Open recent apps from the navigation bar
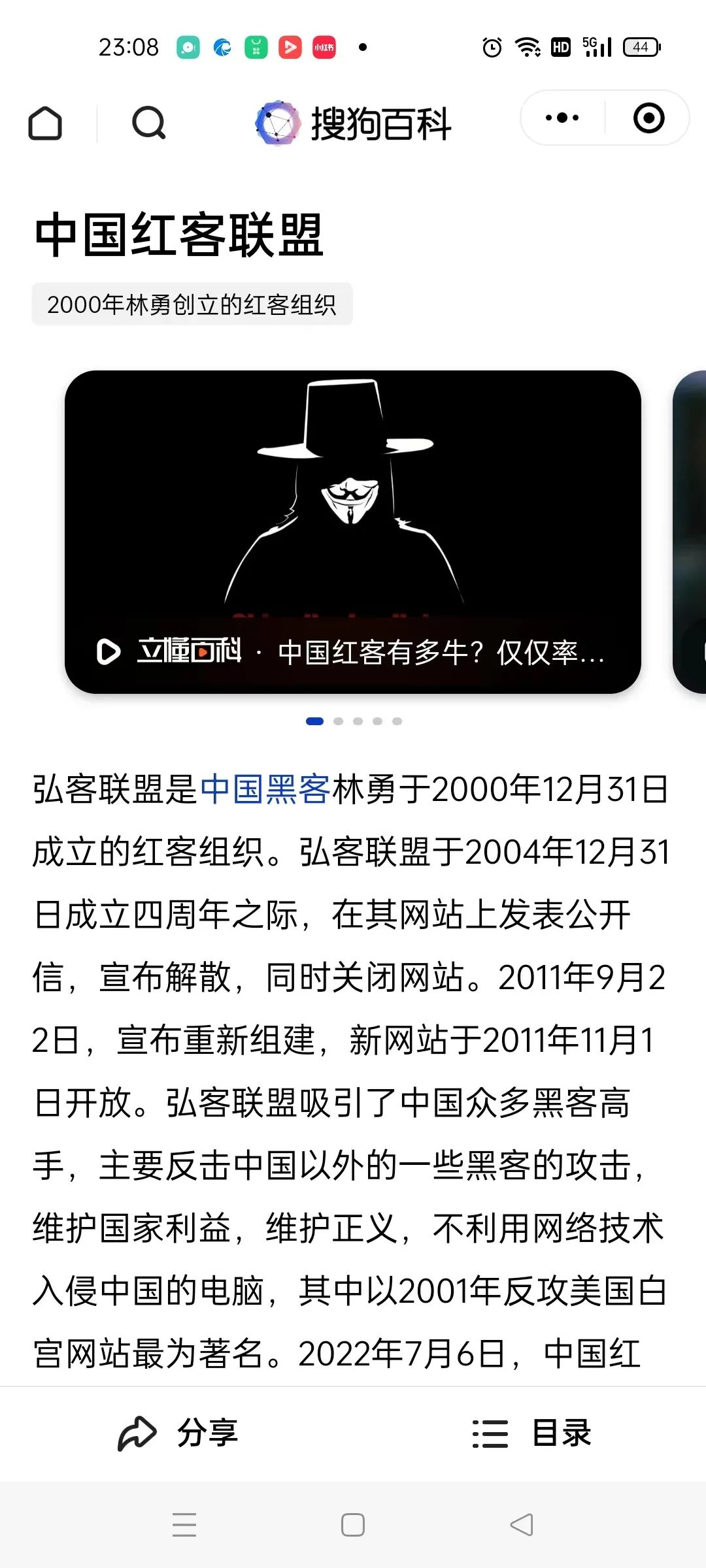Image resolution: width=706 pixels, height=1568 pixels. 184,1525
